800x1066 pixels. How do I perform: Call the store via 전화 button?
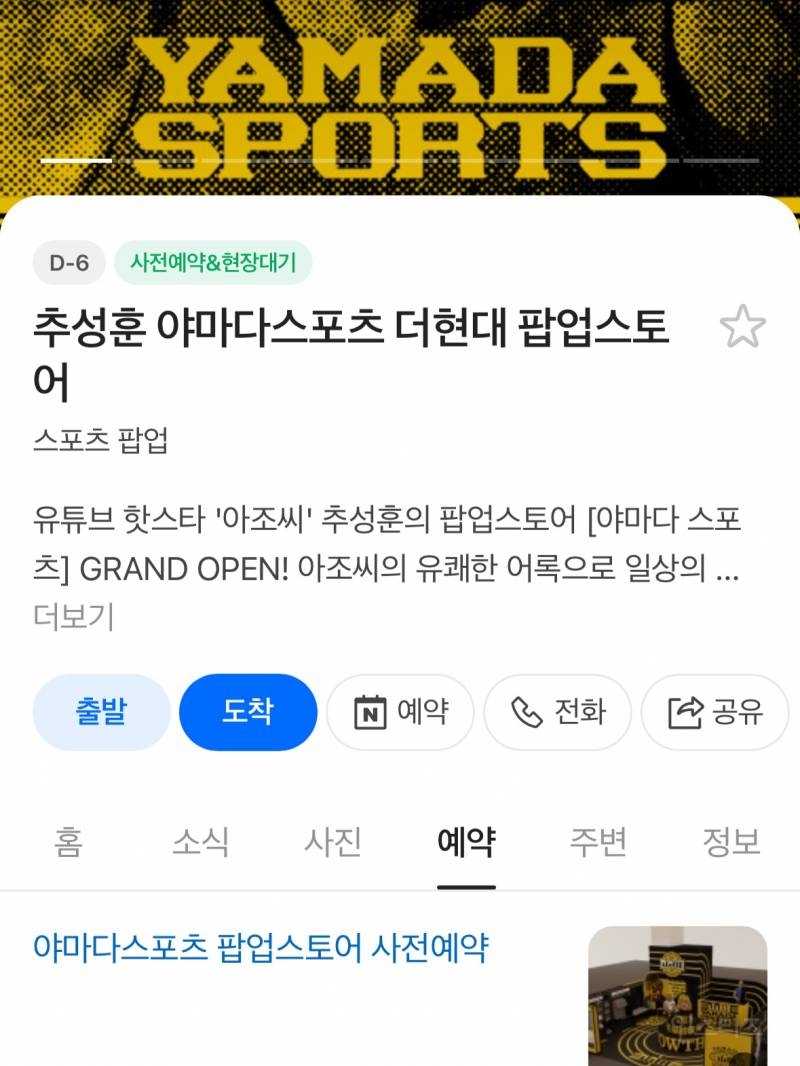557,712
